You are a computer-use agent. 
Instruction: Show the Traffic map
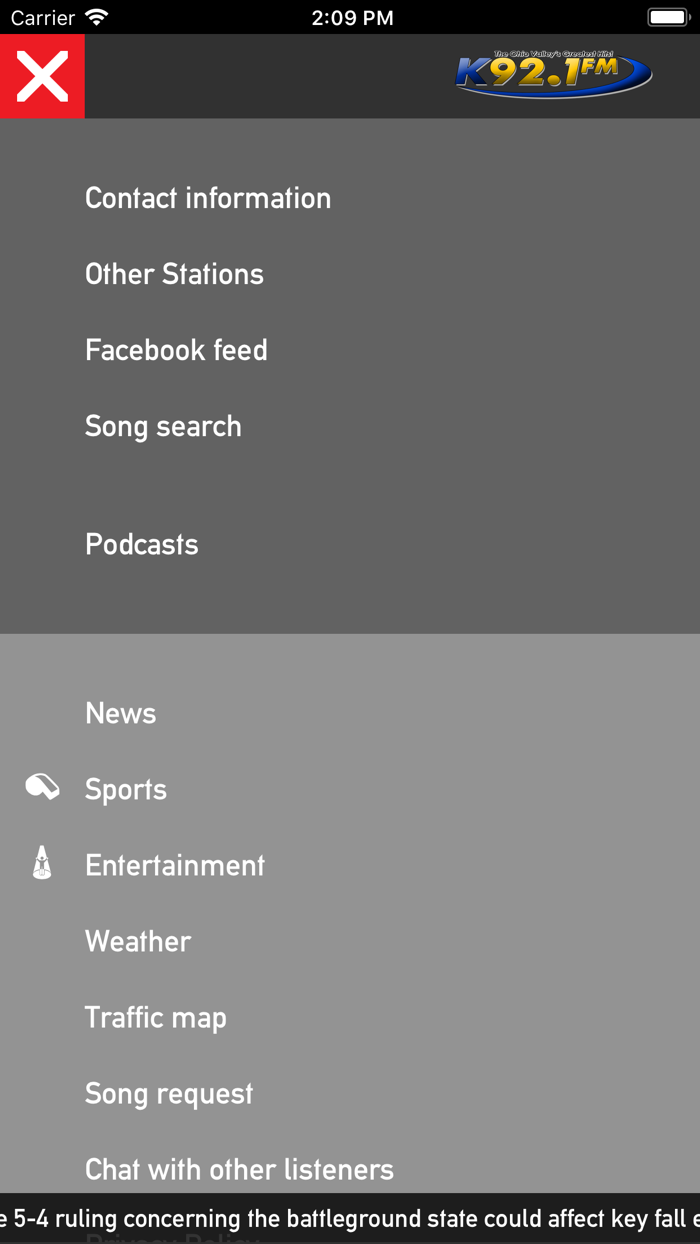click(x=156, y=1017)
